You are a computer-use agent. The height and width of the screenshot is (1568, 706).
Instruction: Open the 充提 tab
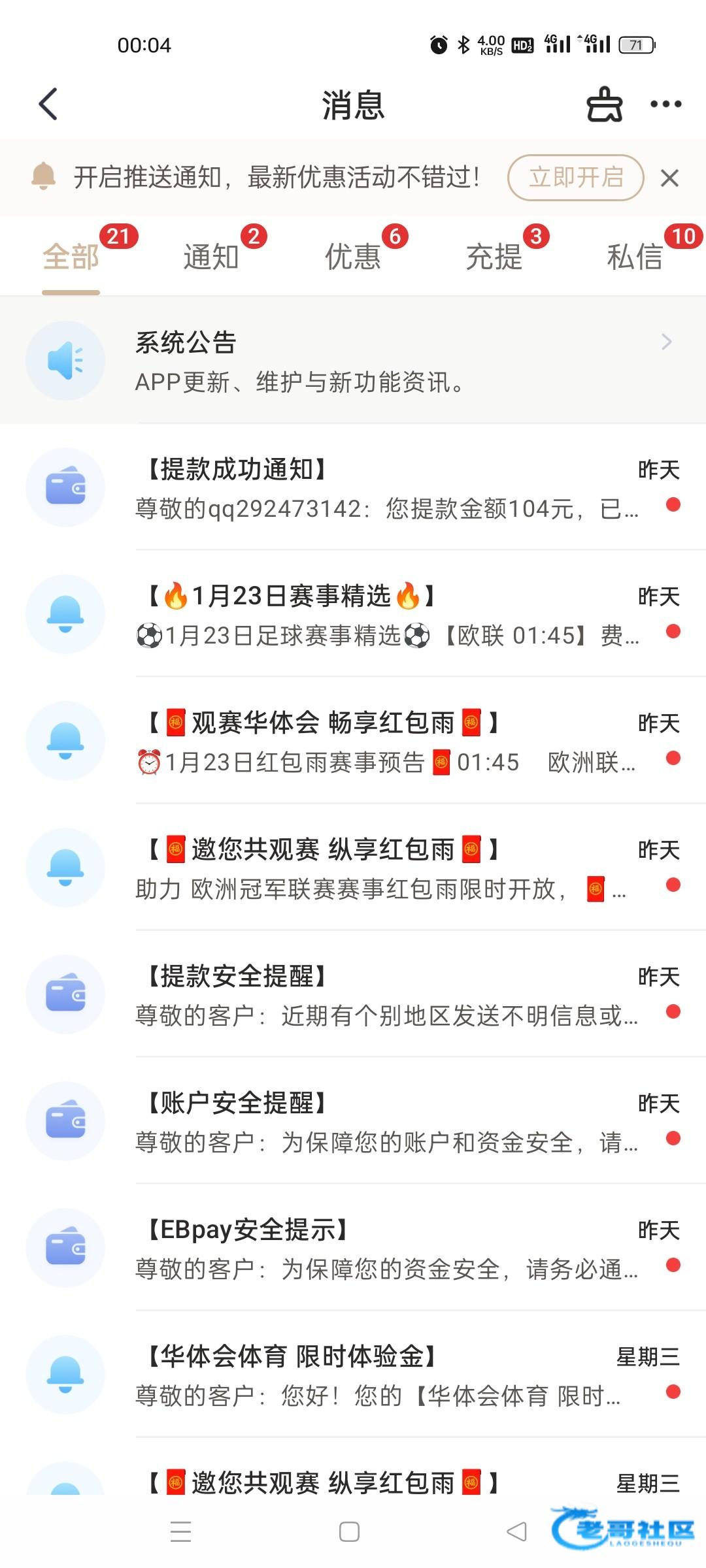click(x=494, y=257)
